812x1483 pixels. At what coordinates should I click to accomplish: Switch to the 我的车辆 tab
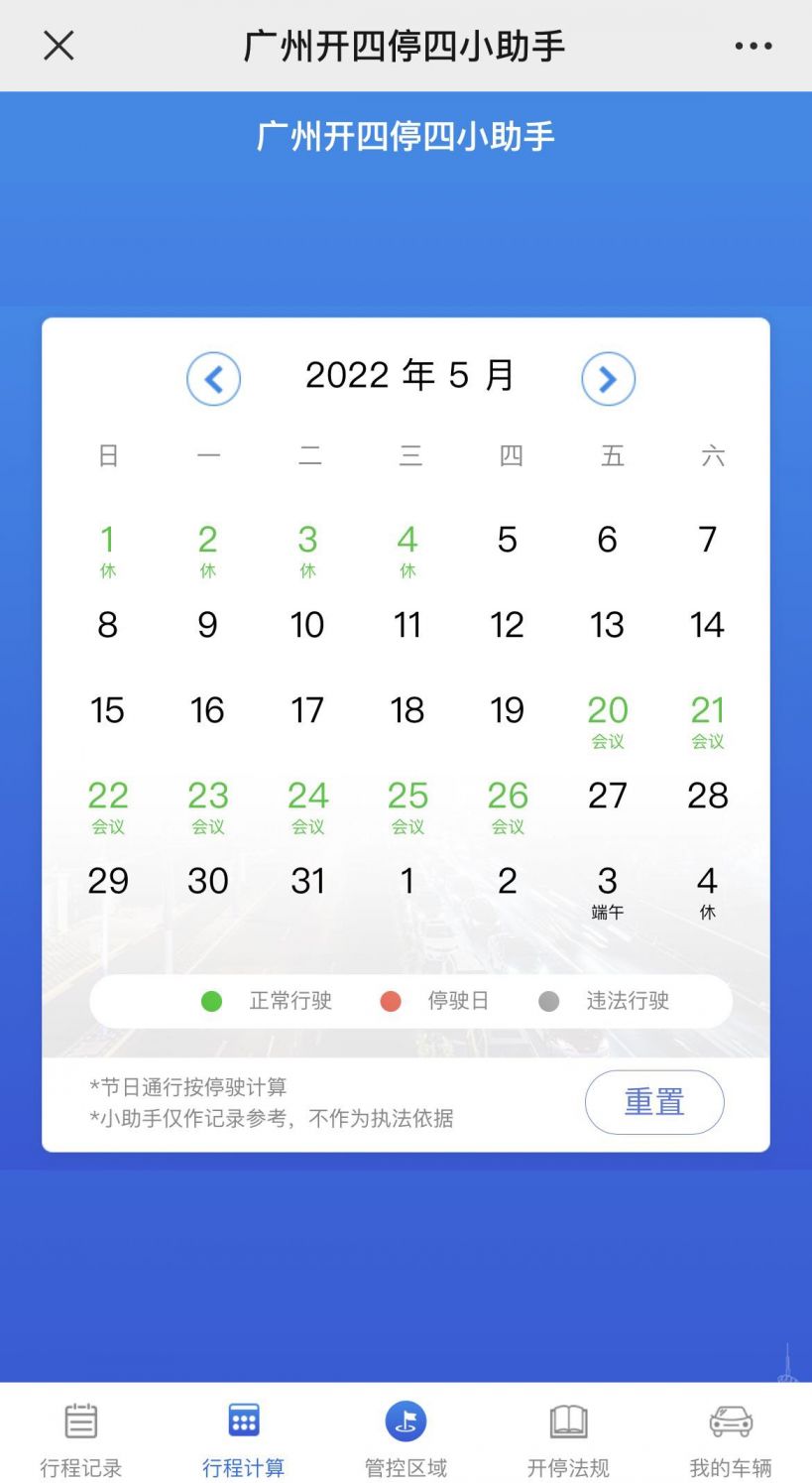pyautogui.click(x=731, y=1439)
